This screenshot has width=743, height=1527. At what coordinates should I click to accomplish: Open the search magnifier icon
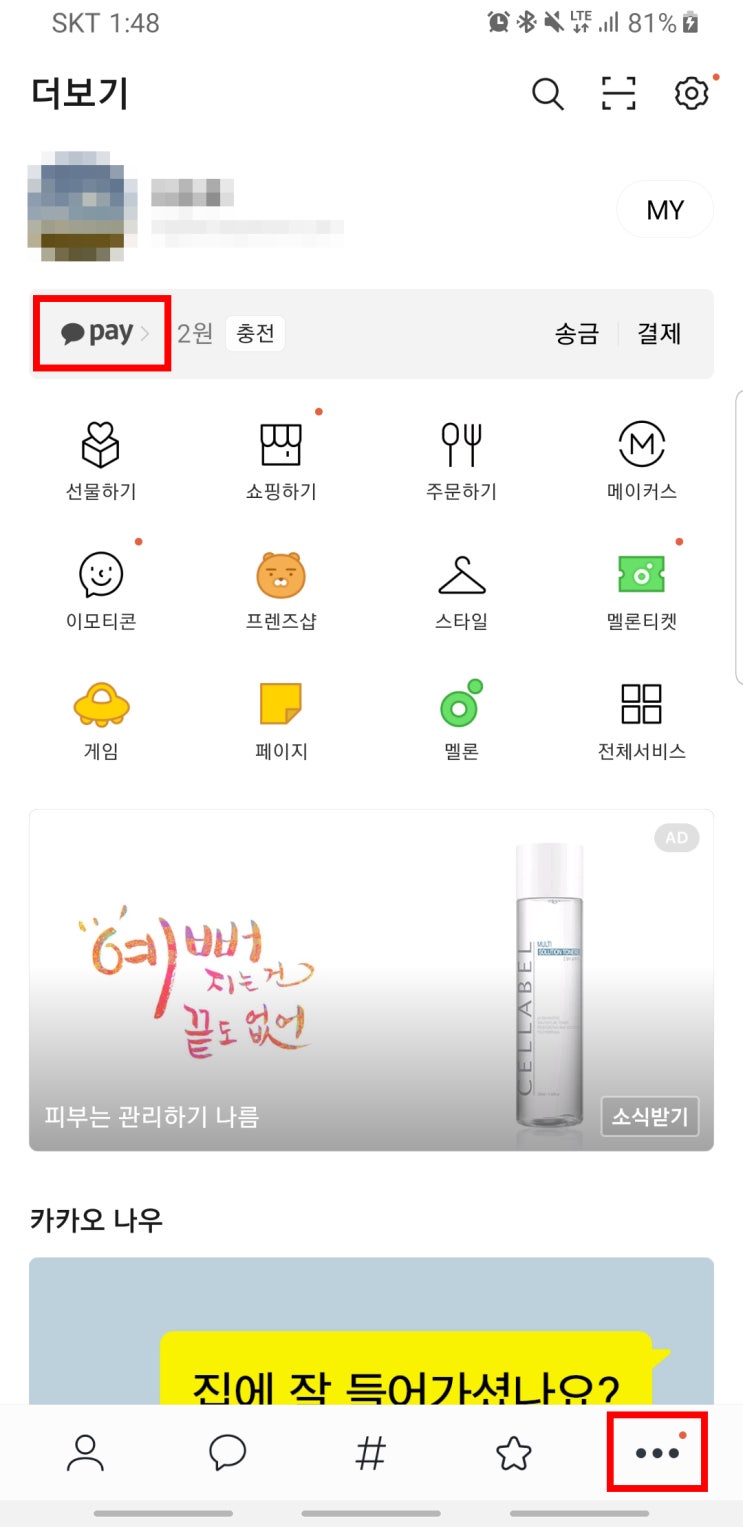click(547, 94)
